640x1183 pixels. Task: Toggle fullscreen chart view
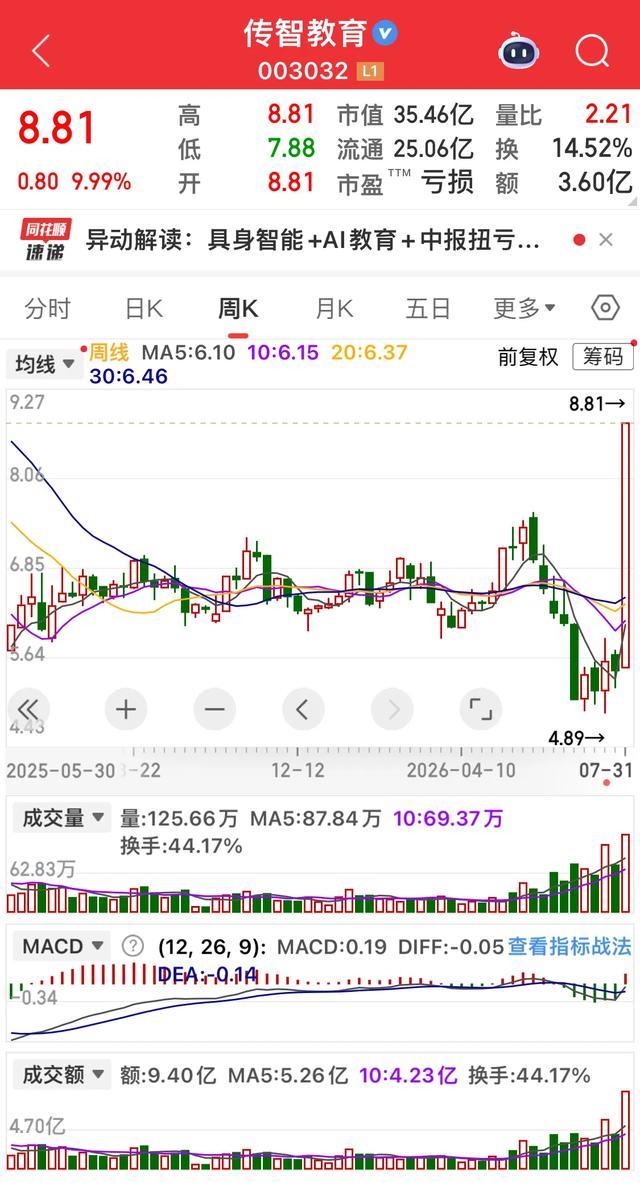coord(481,709)
